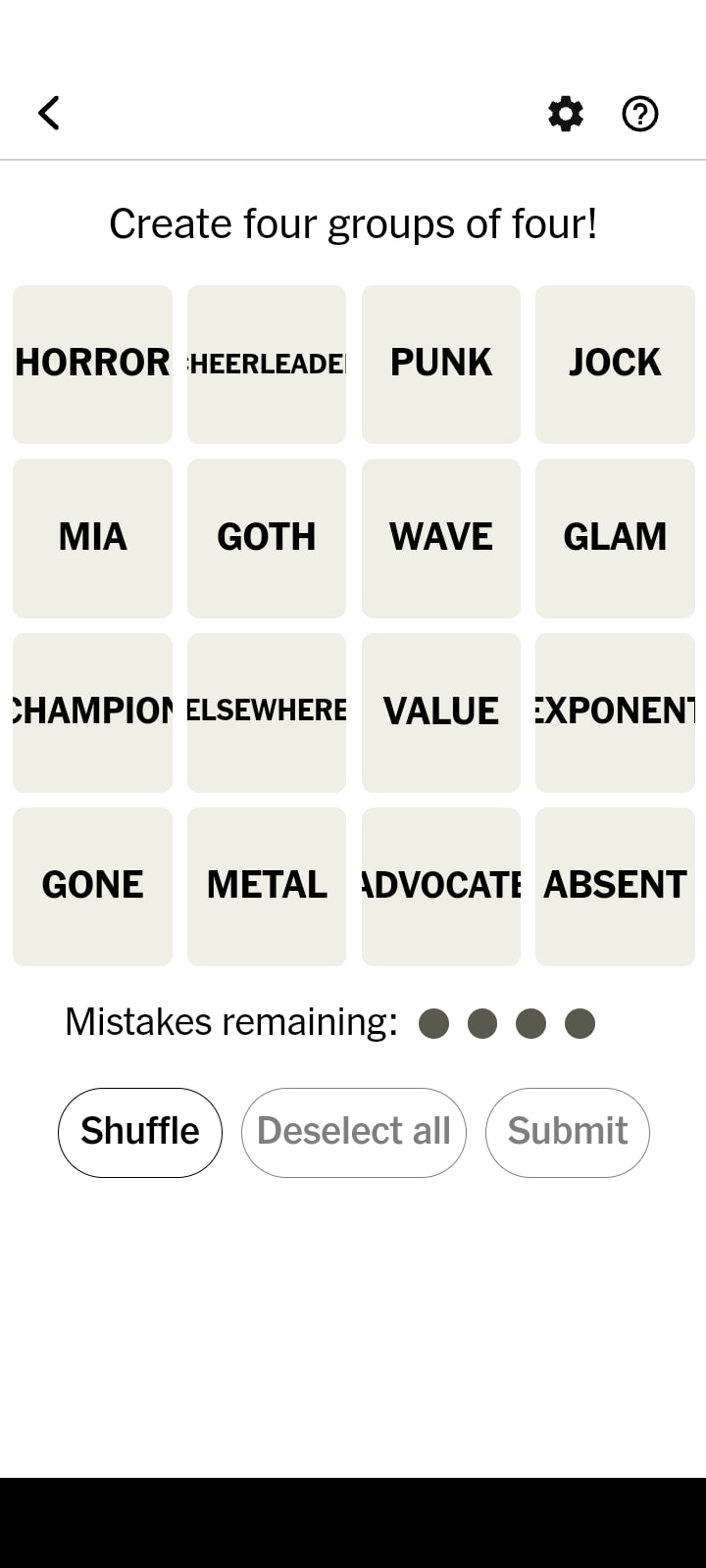Viewport: 706px width, 1568px height.
Task: Open the help question mark
Action: [640, 114]
